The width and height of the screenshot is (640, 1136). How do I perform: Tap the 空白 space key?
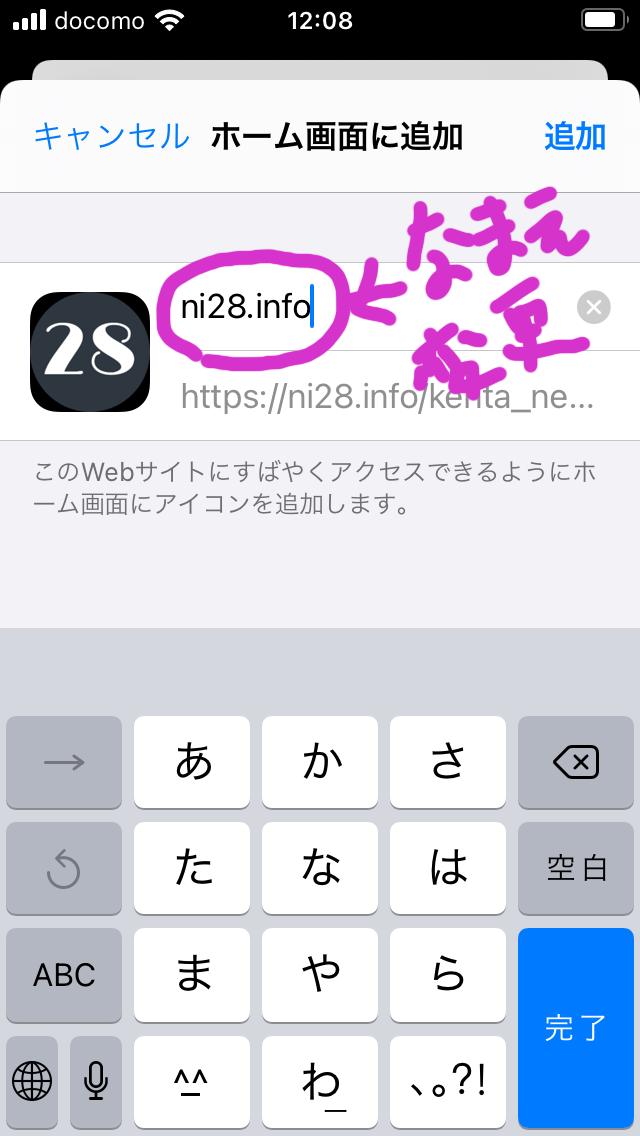click(x=576, y=868)
